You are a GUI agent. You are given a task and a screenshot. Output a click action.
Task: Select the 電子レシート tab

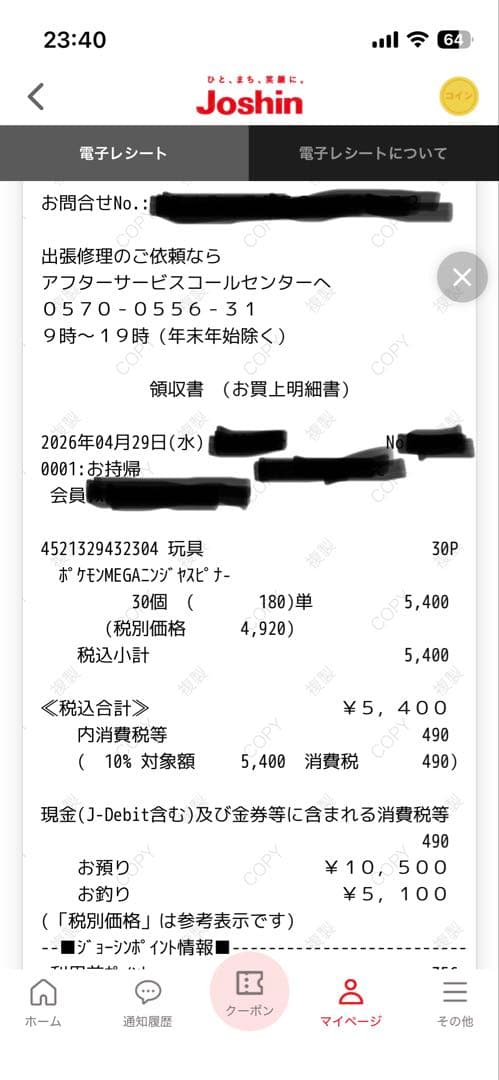124,153
